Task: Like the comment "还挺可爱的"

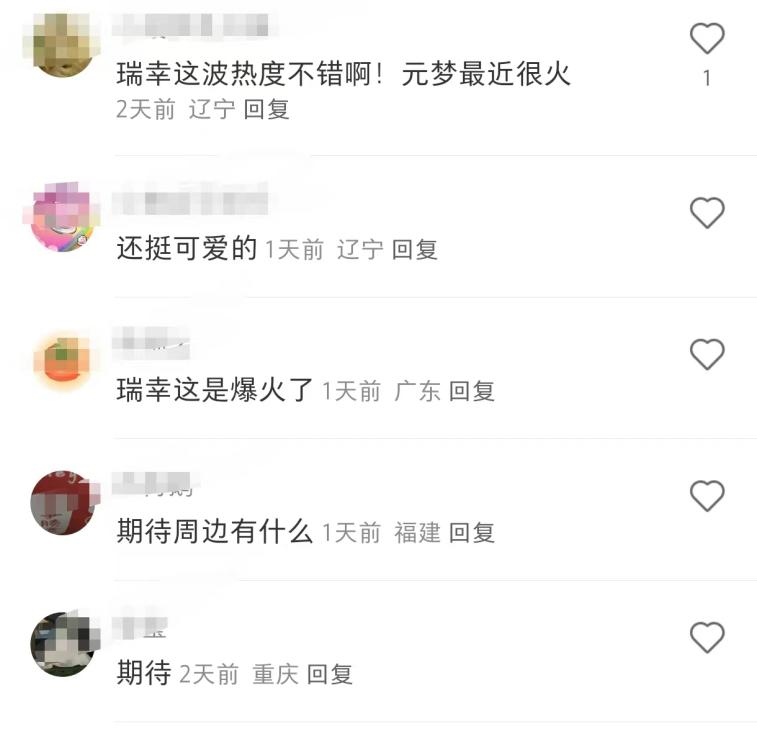Action: click(x=707, y=213)
